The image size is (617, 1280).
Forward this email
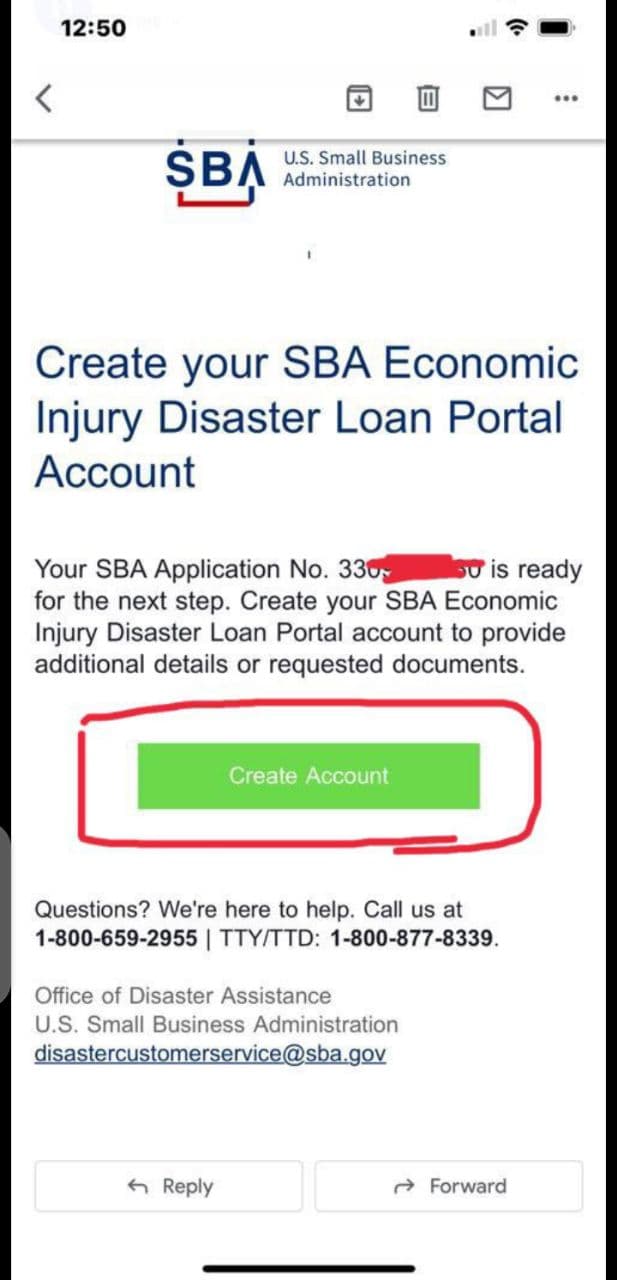449,1186
